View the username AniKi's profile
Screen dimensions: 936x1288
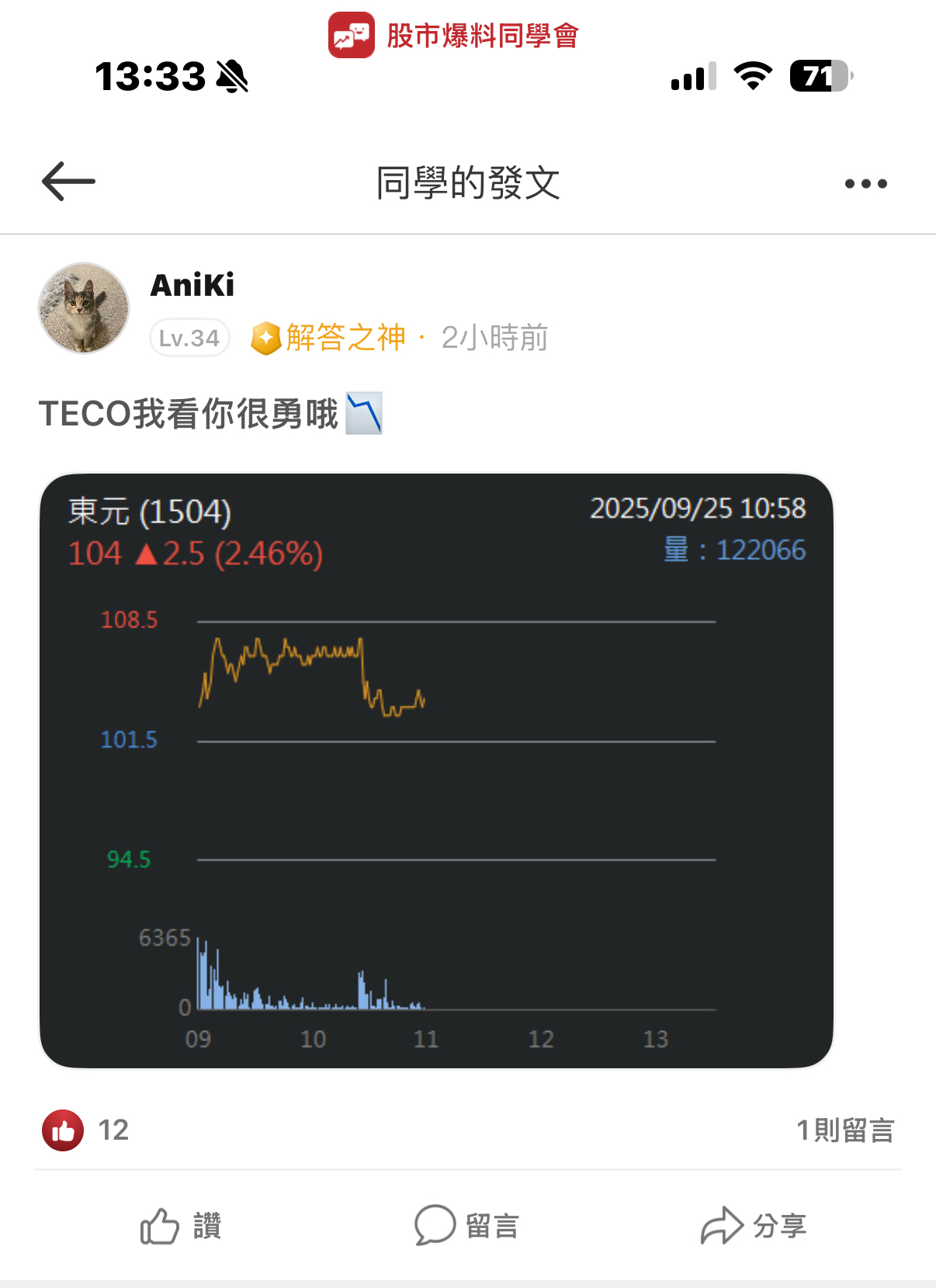(x=192, y=286)
